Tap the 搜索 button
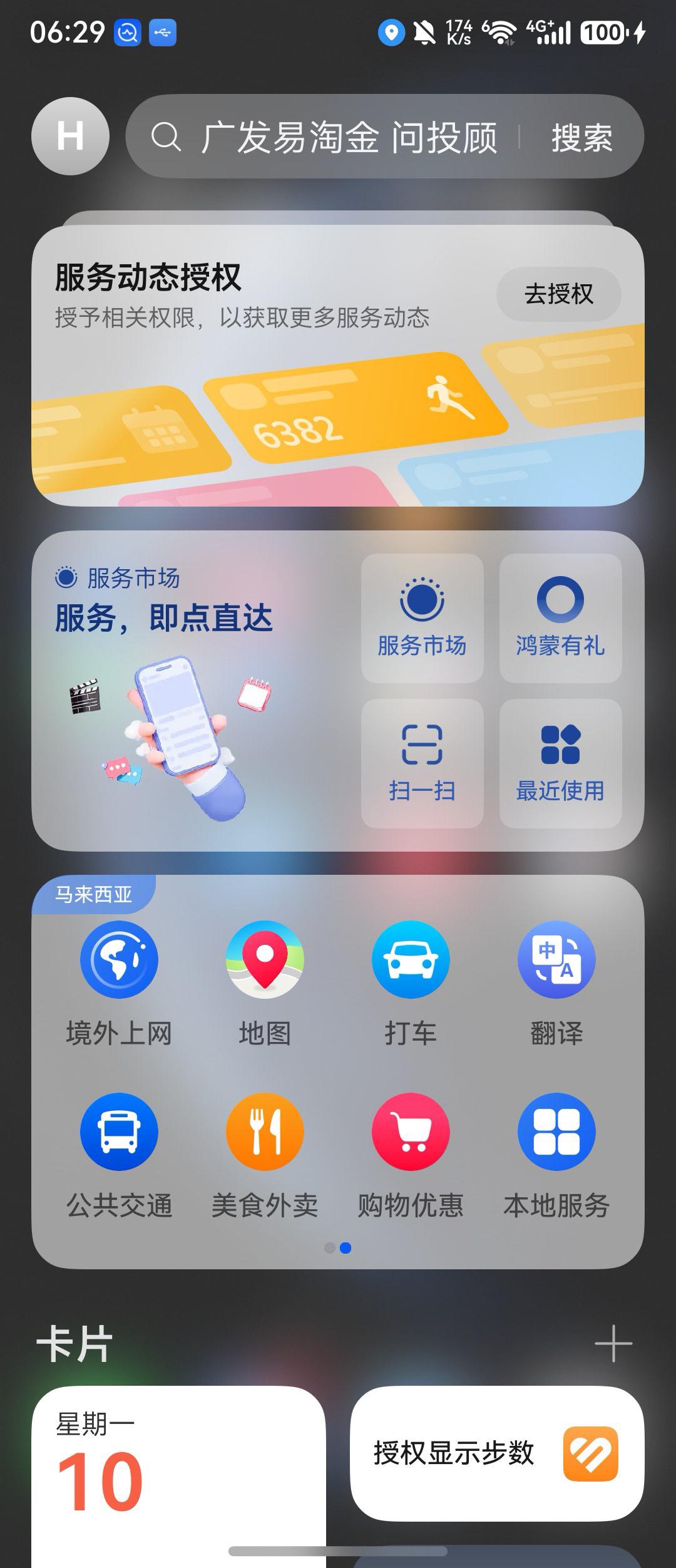Image resolution: width=676 pixels, height=1568 pixels. pyautogui.click(x=581, y=137)
